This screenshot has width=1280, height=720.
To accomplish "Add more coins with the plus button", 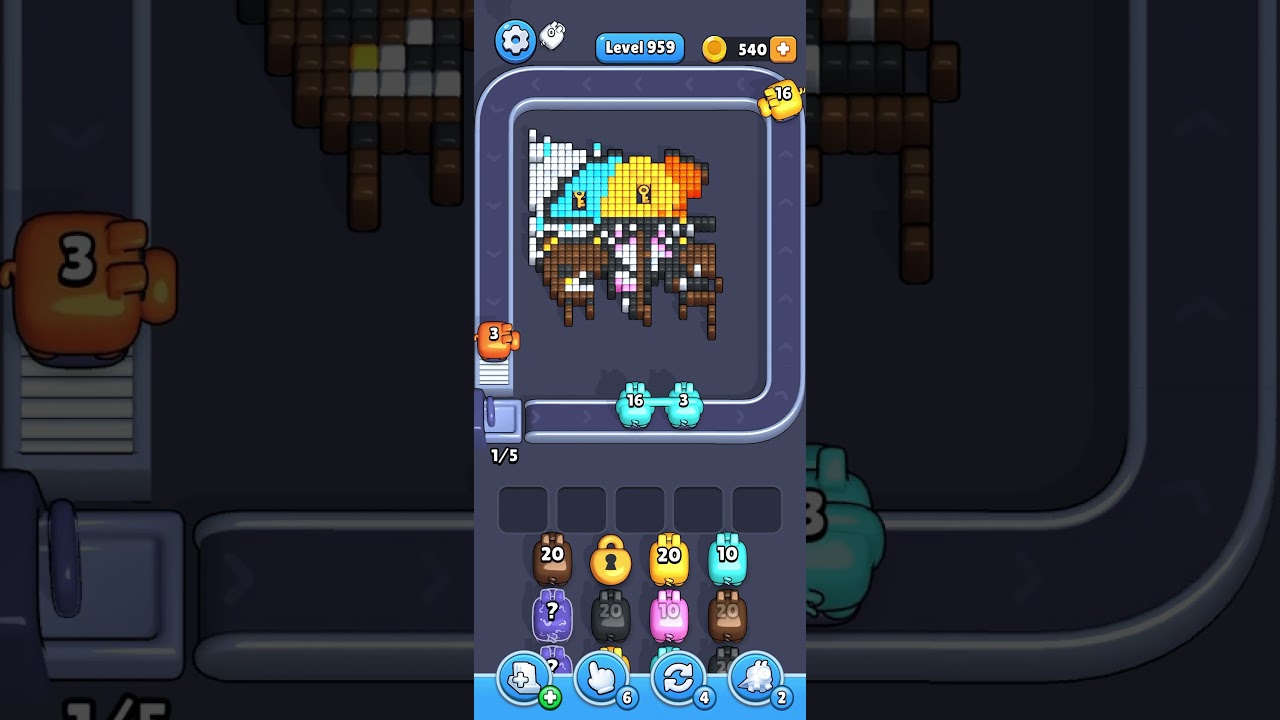I will click(x=783, y=49).
